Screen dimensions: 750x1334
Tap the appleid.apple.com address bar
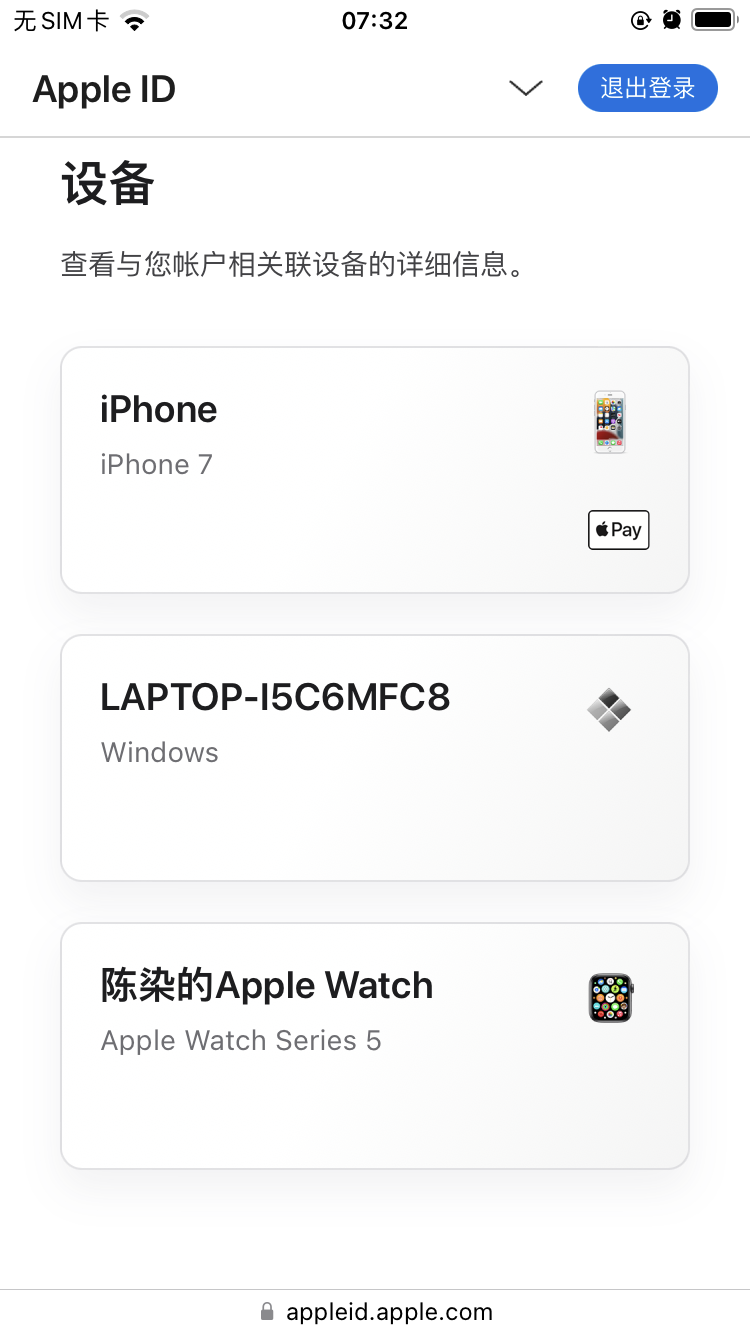pos(376,1311)
